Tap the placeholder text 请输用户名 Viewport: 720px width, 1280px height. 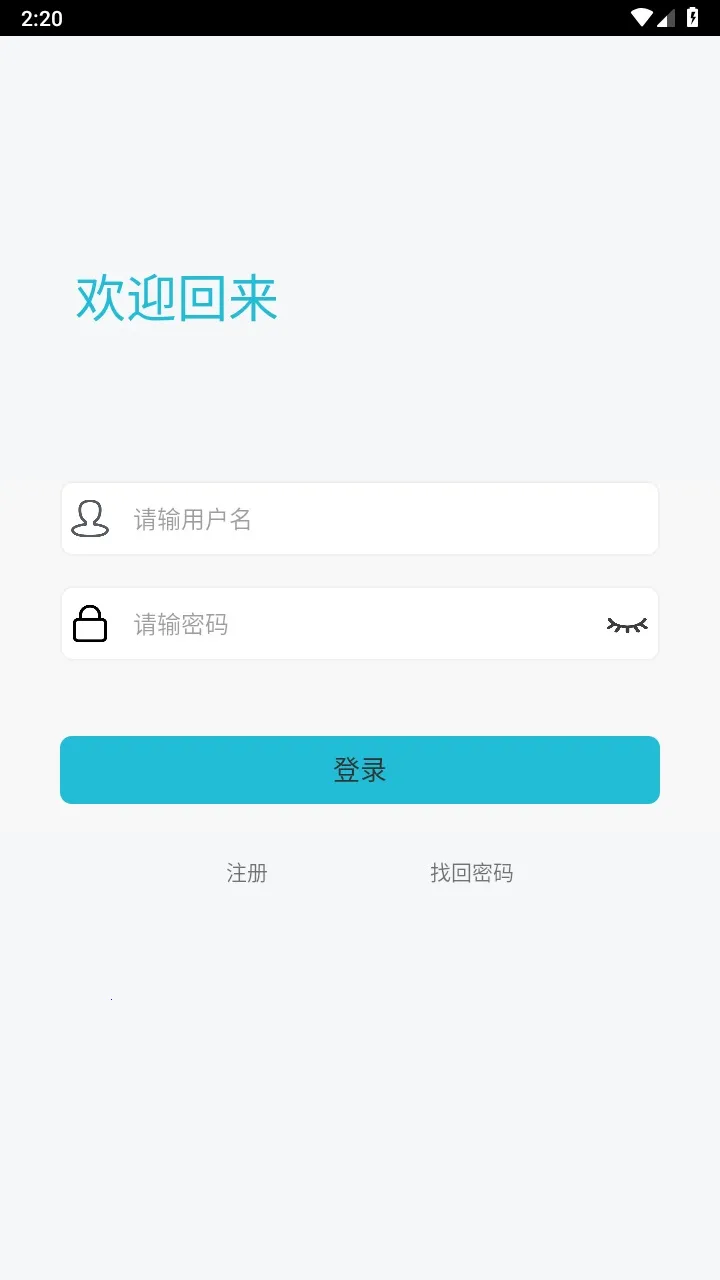point(193,518)
